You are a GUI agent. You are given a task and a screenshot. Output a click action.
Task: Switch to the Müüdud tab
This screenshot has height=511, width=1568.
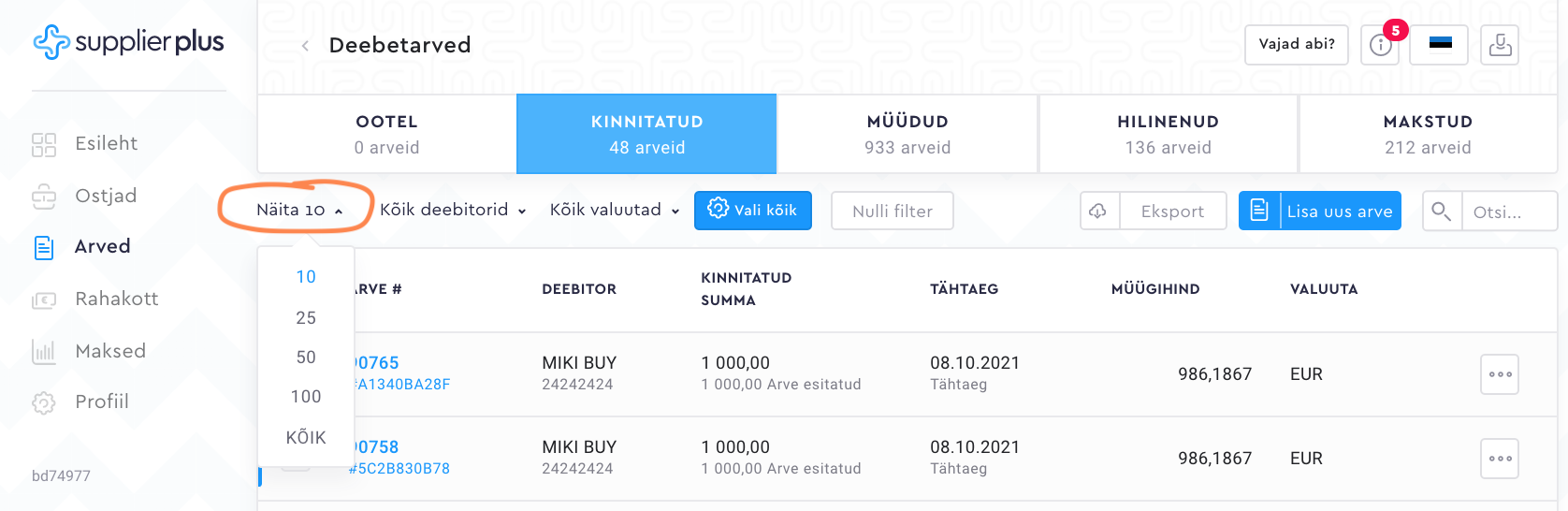[907, 134]
